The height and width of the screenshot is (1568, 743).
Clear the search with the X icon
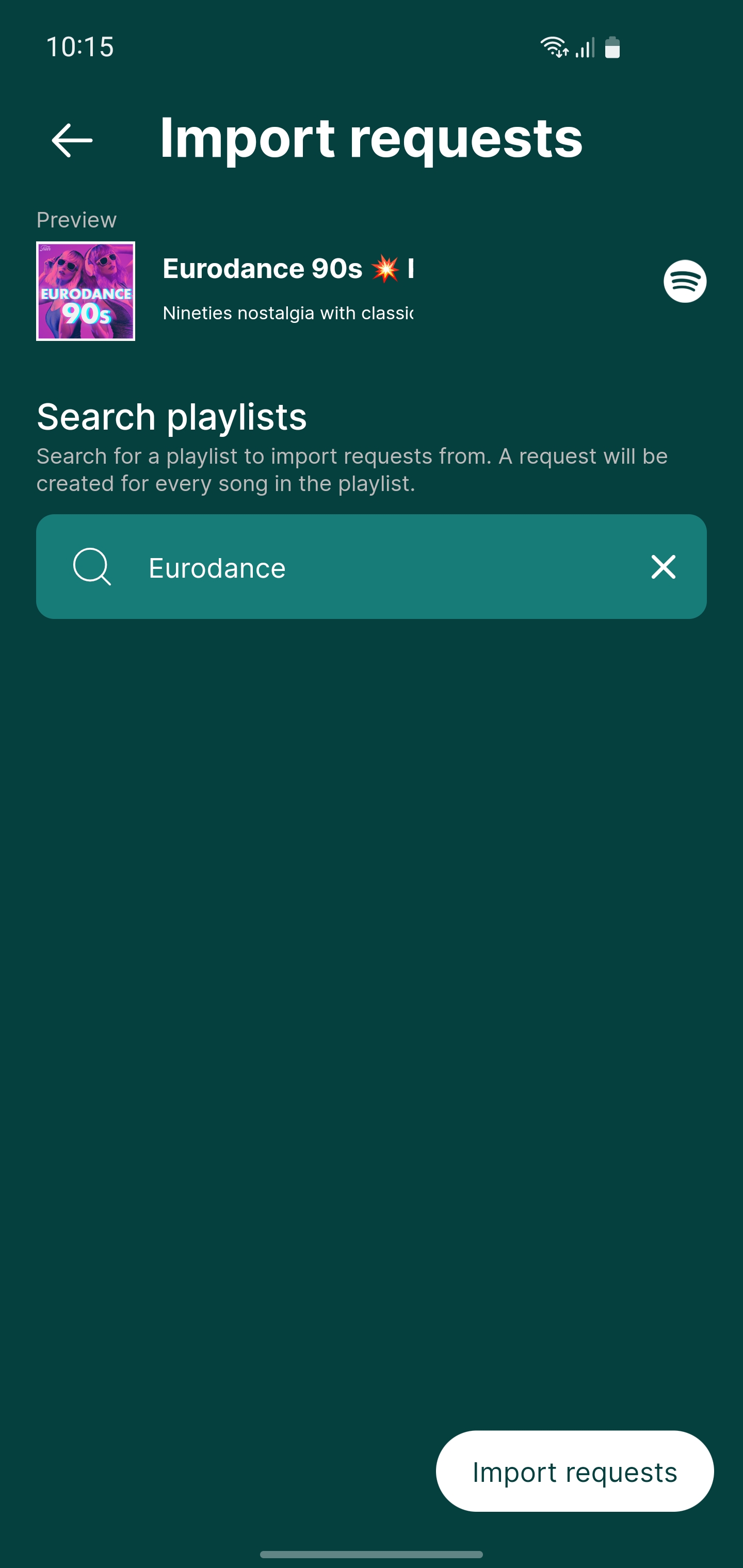[663, 567]
